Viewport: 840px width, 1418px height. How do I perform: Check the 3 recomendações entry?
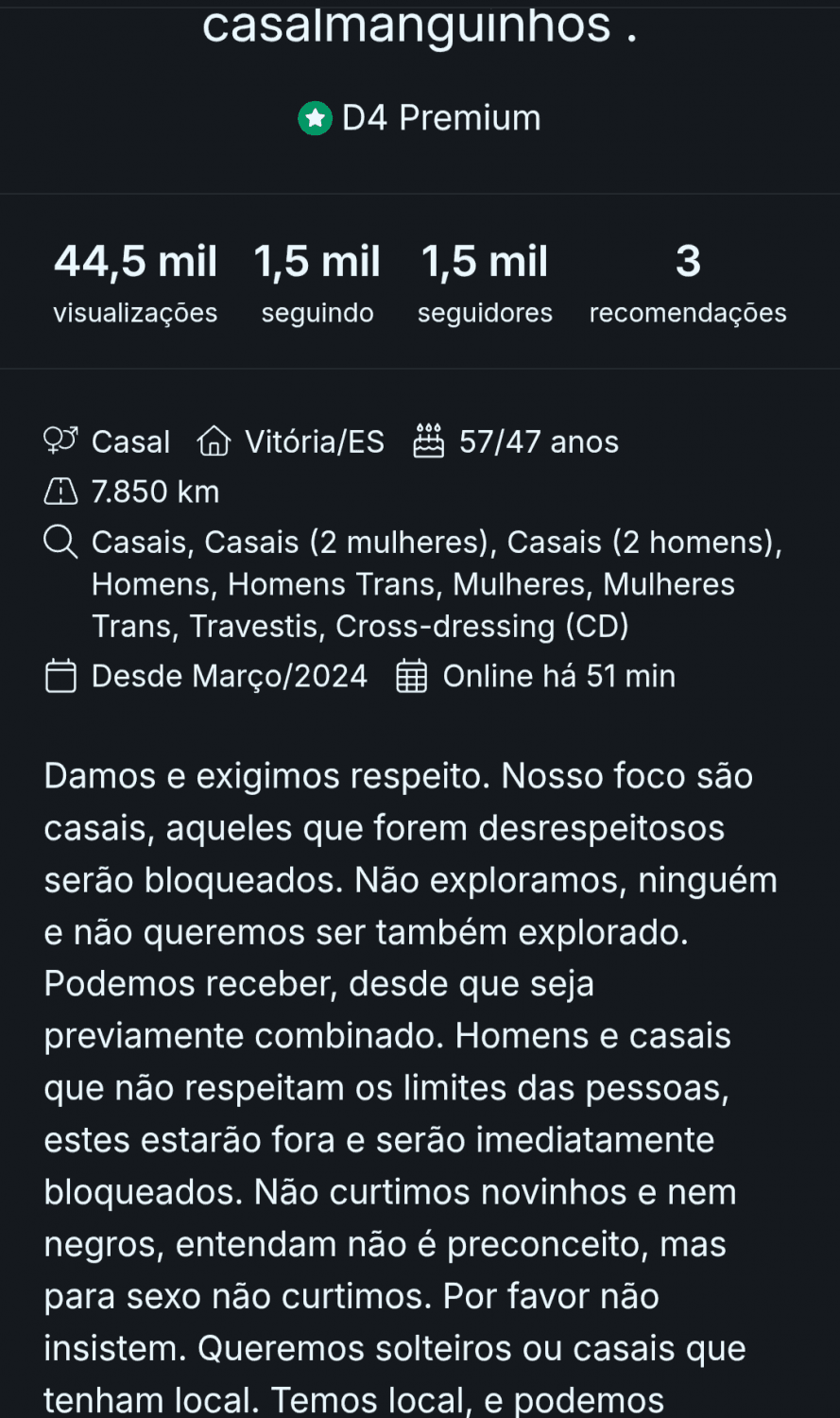[688, 280]
